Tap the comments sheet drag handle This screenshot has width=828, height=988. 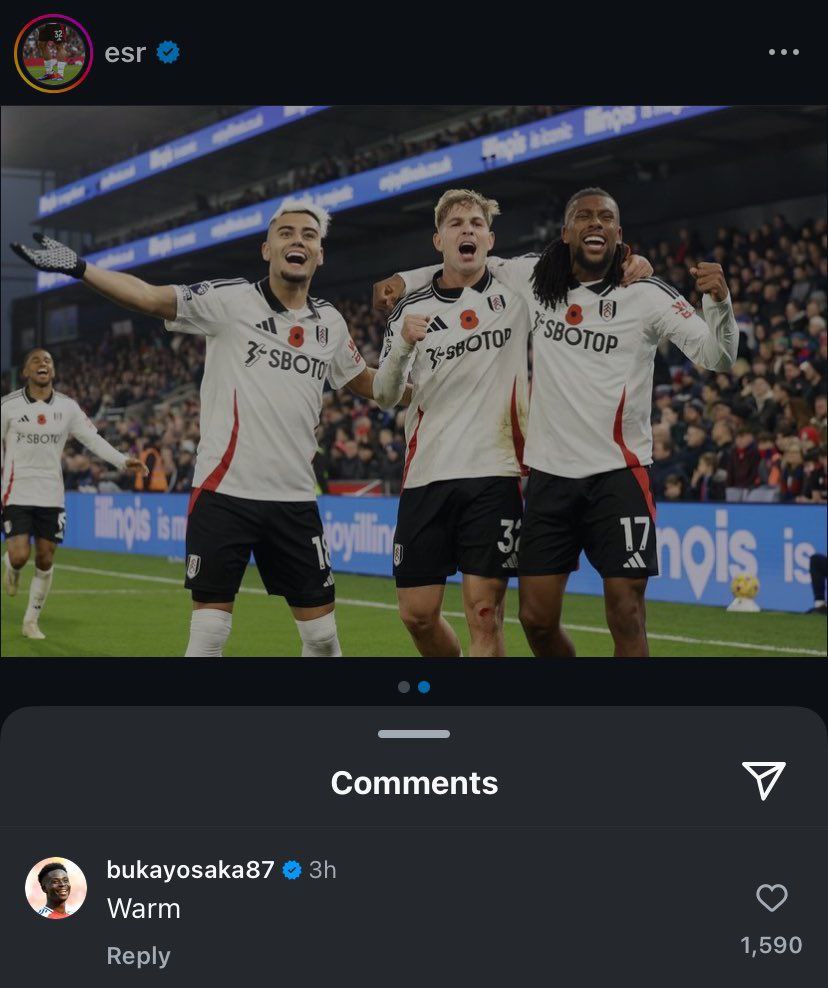click(x=414, y=734)
